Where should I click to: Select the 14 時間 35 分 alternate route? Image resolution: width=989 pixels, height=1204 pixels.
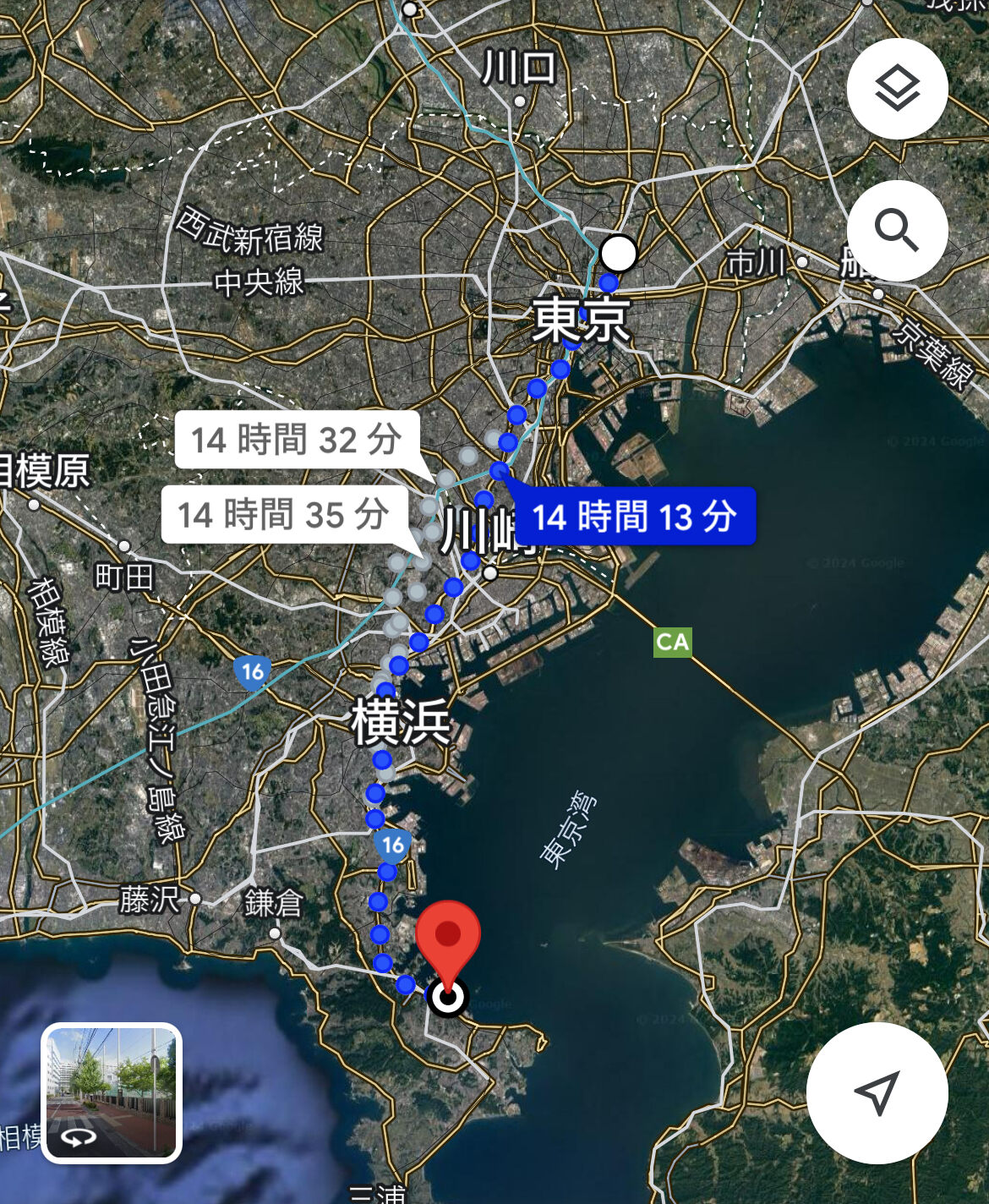pos(284,514)
